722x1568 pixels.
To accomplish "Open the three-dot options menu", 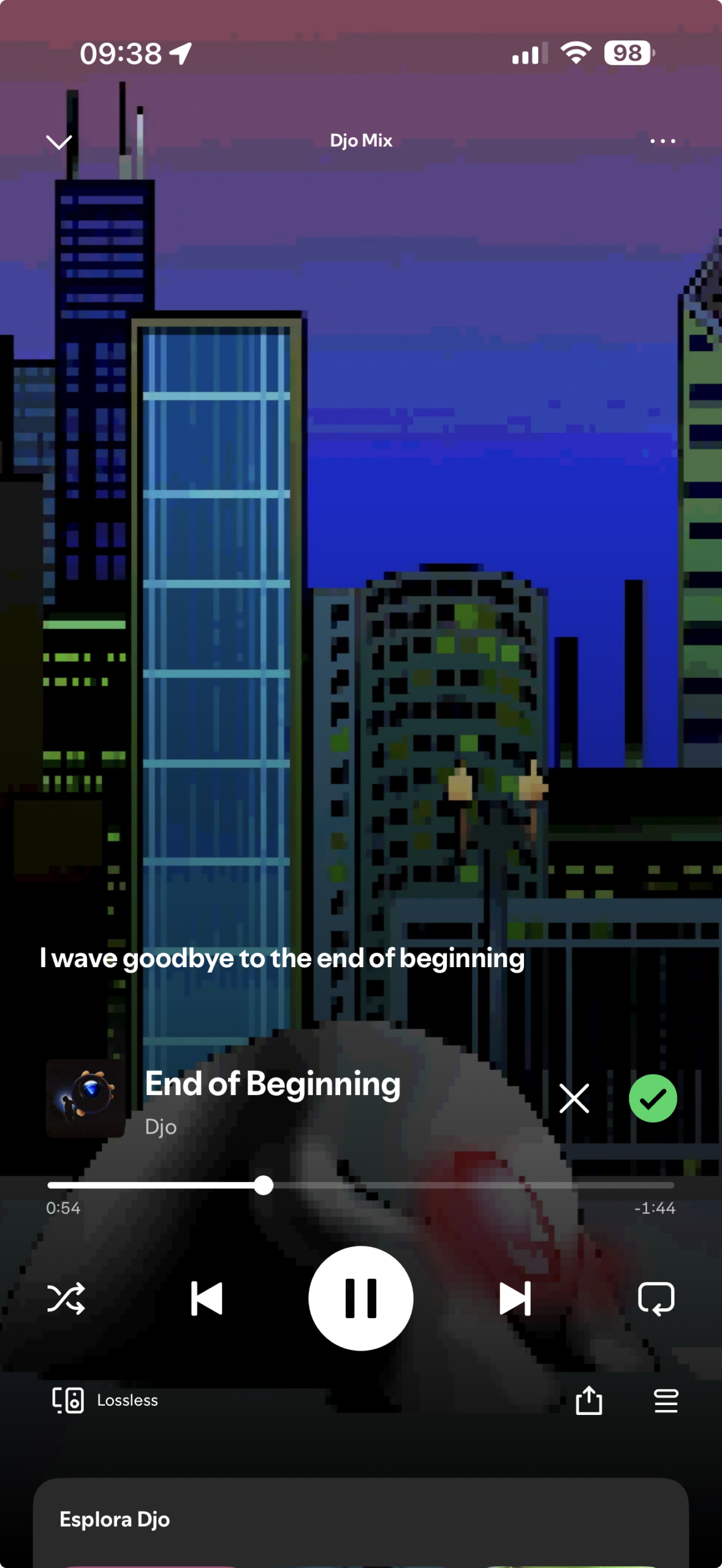I will tap(663, 141).
